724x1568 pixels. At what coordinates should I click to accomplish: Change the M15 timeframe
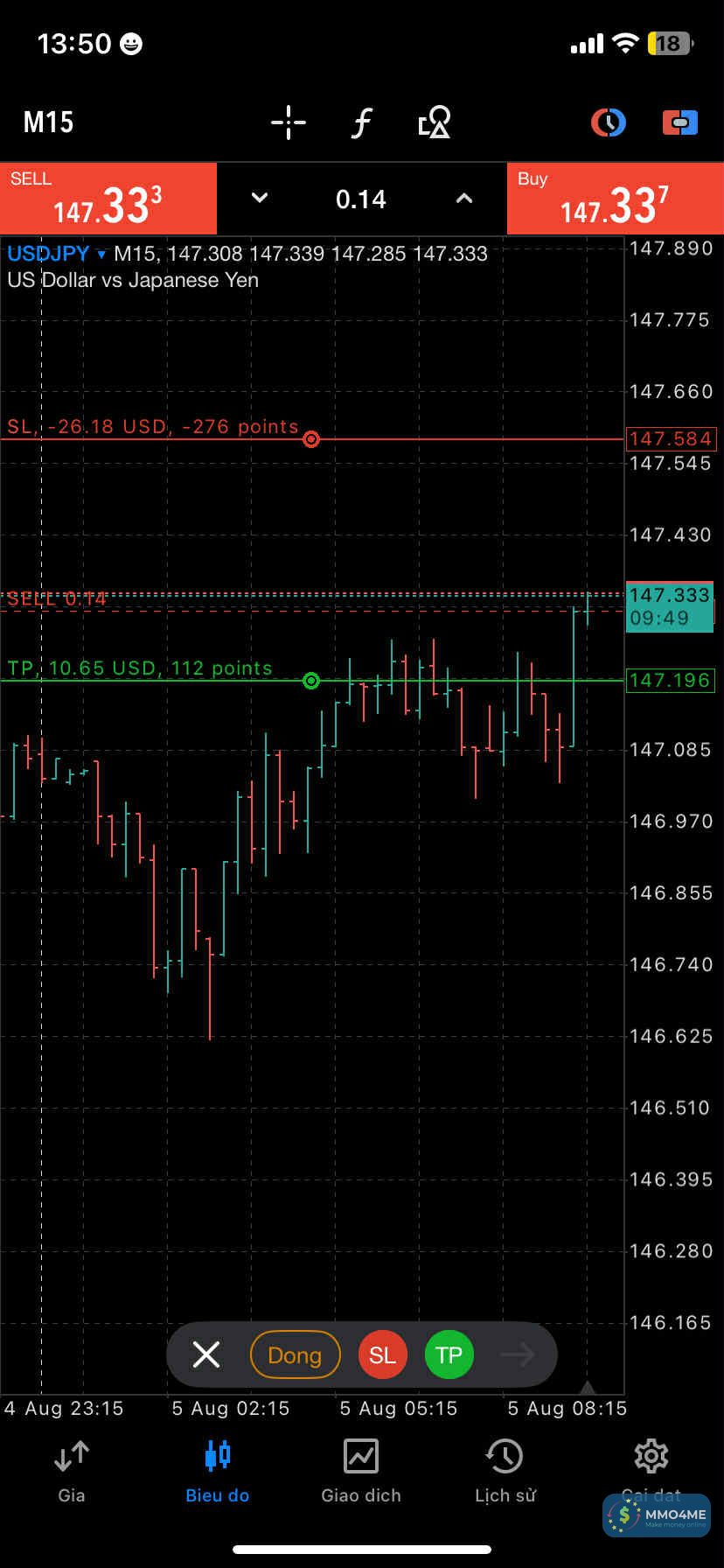49,122
